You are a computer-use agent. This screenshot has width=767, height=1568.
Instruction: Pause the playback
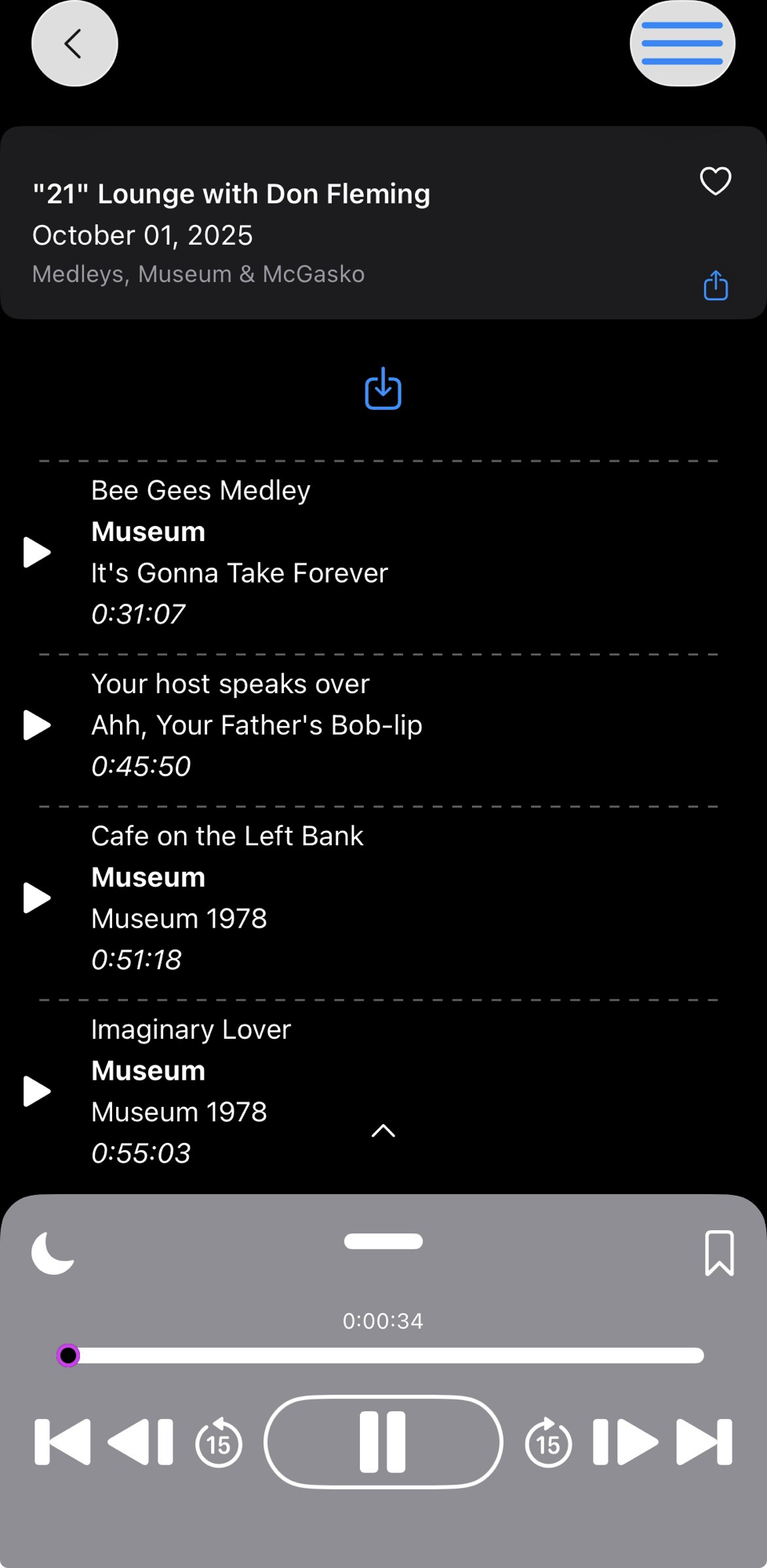point(383,1442)
